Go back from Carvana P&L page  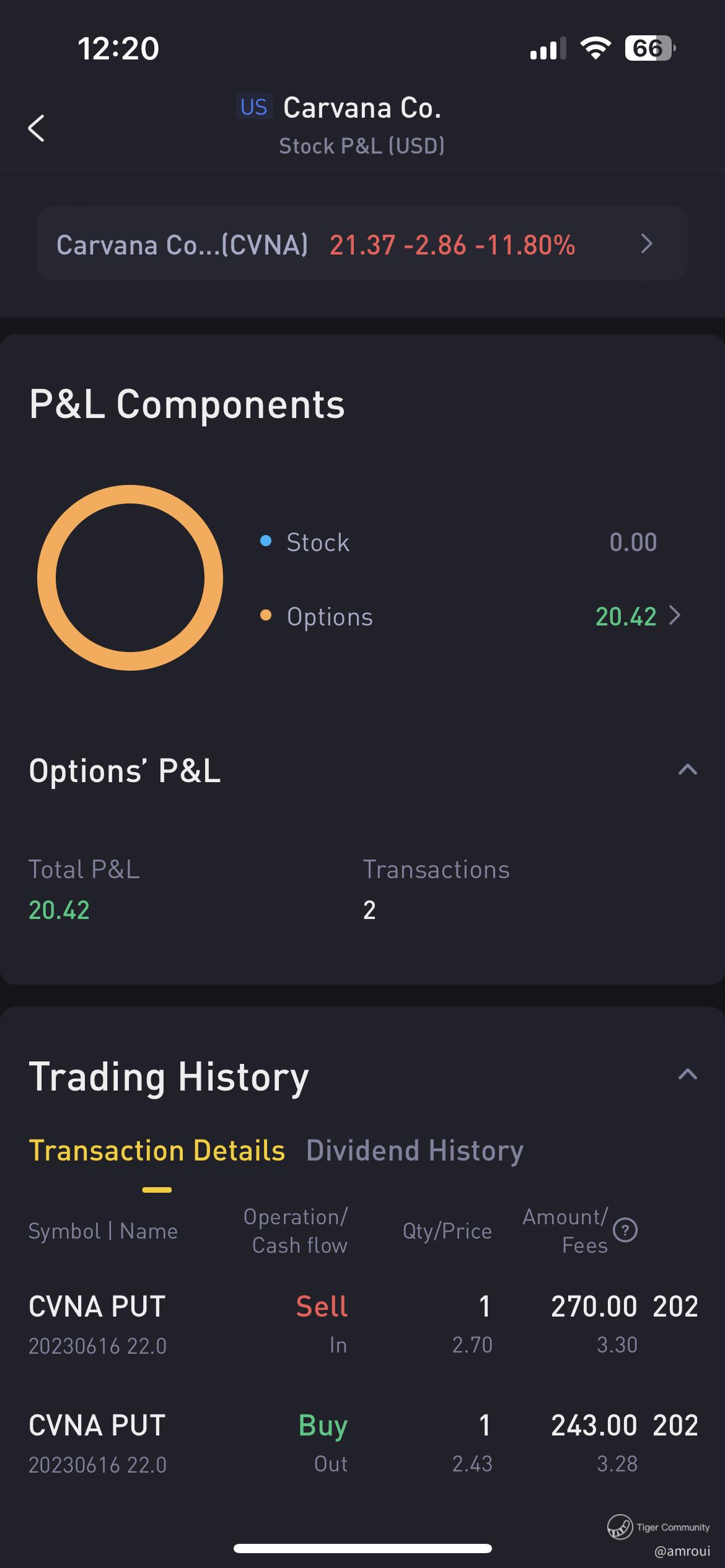point(37,128)
